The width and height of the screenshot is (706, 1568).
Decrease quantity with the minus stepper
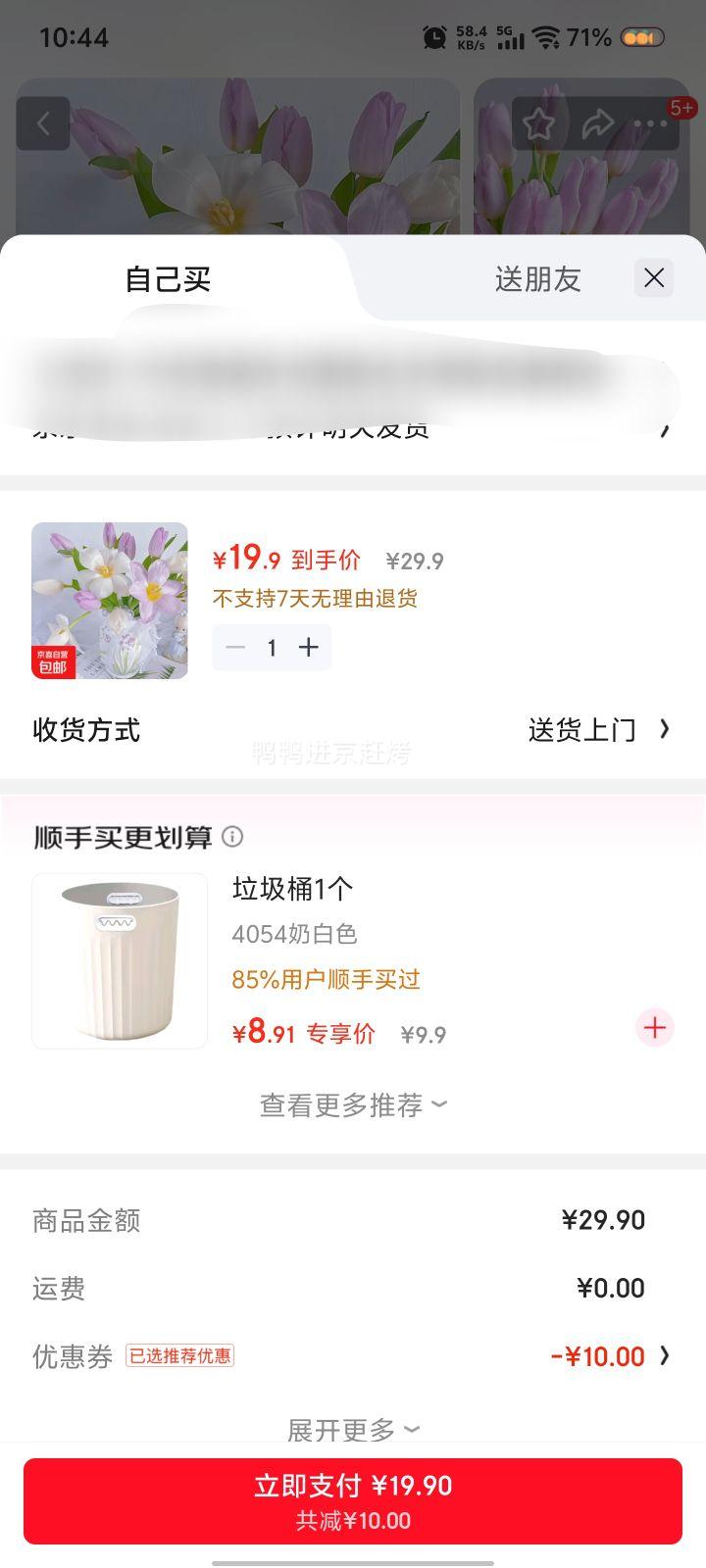click(234, 647)
